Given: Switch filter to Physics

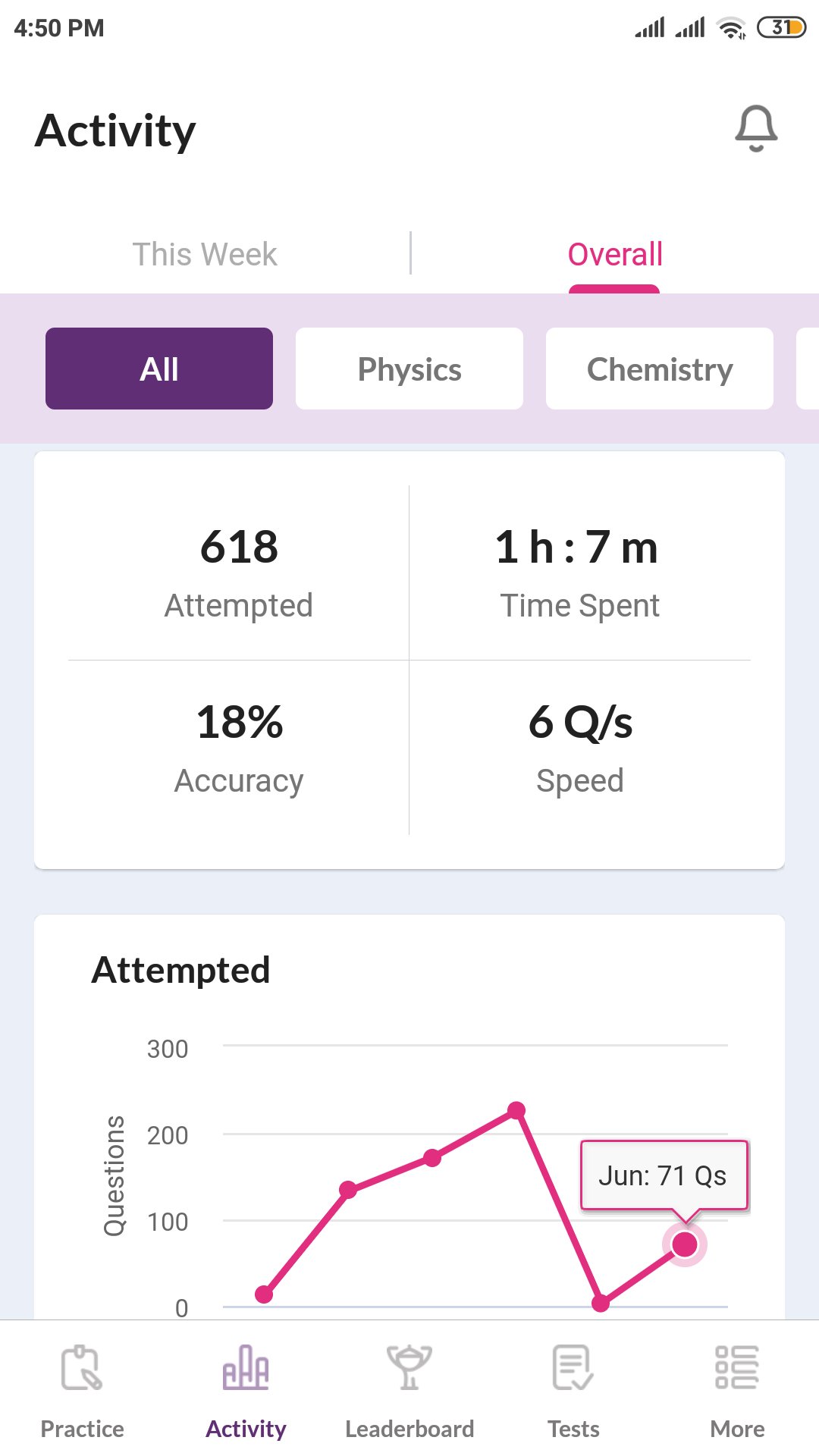Looking at the screenshot, I should [409, 368].
